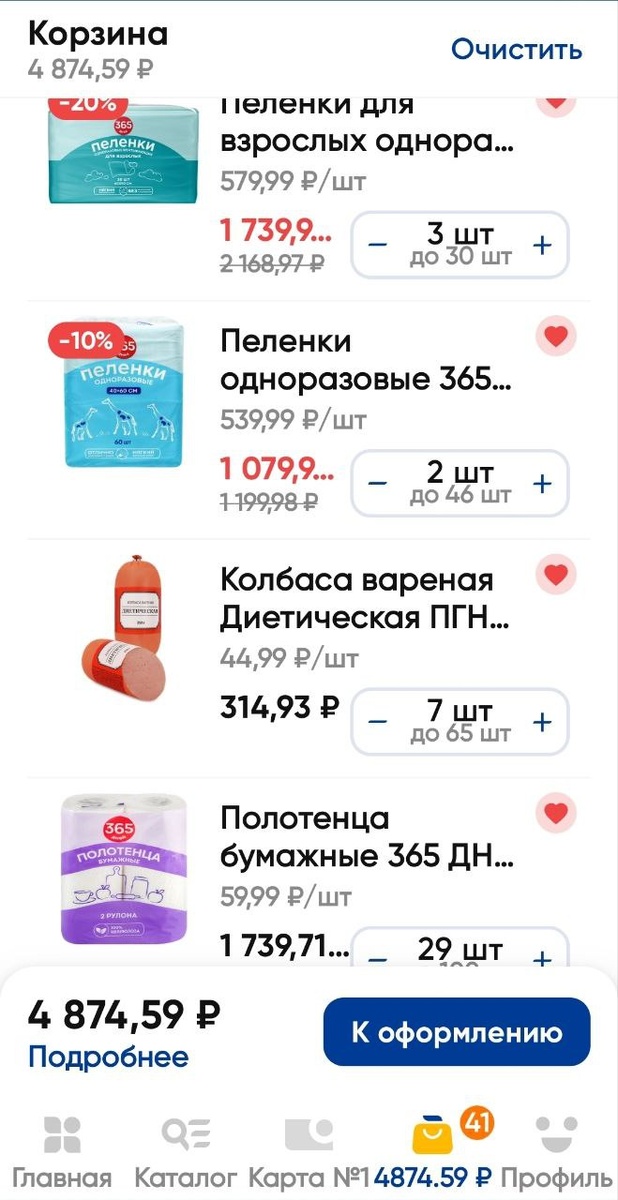
Task: Increase quantity of Колбаса вареная Диетическая
Action: [x=542, y=722]
